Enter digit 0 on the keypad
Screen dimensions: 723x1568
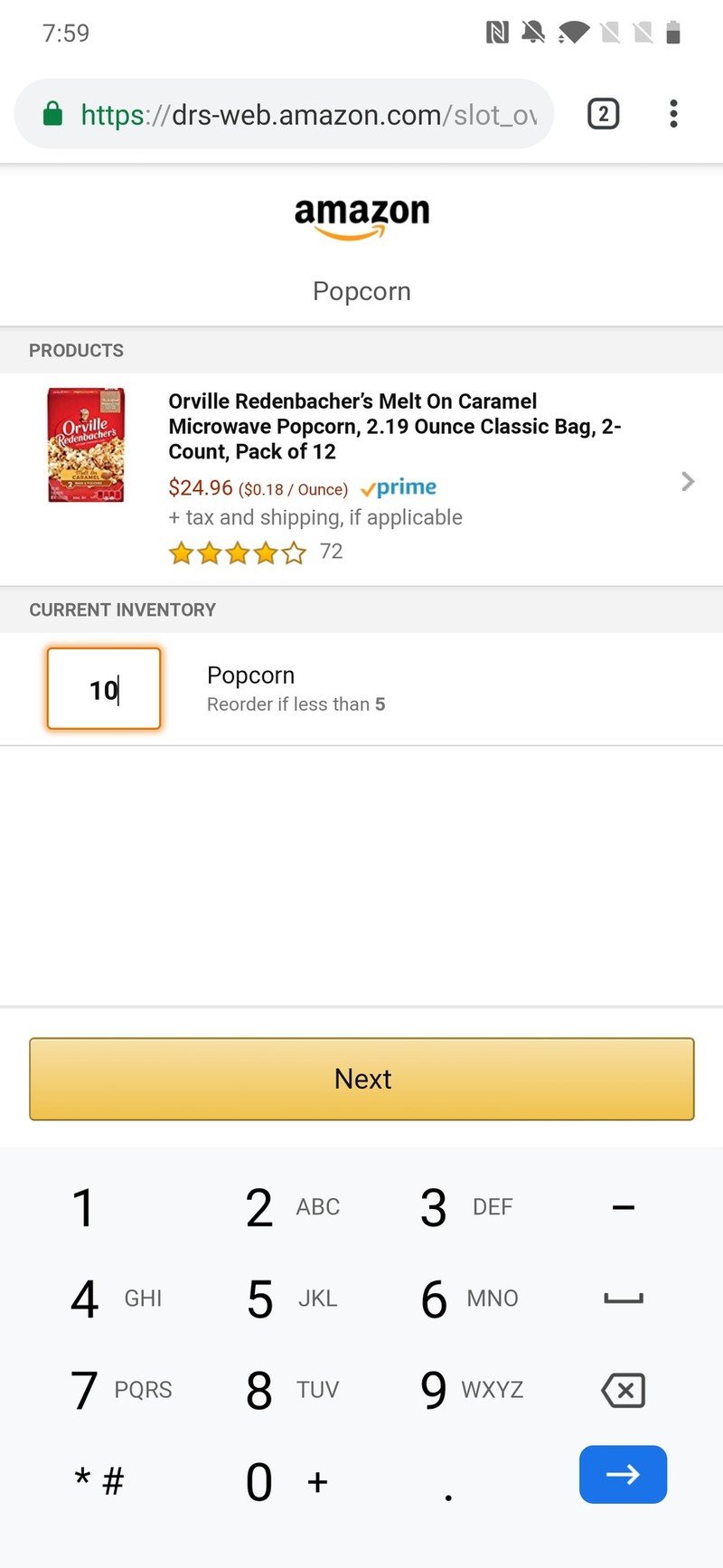(260, 1482)
